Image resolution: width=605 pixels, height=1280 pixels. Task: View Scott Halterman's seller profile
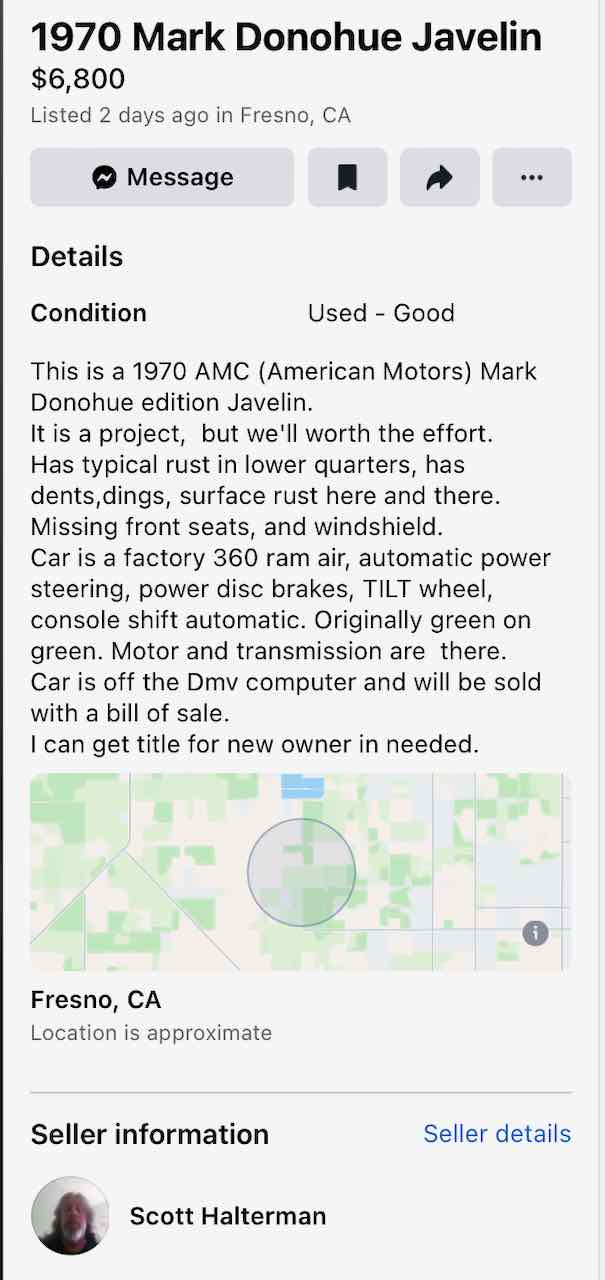pos(227,1216)
